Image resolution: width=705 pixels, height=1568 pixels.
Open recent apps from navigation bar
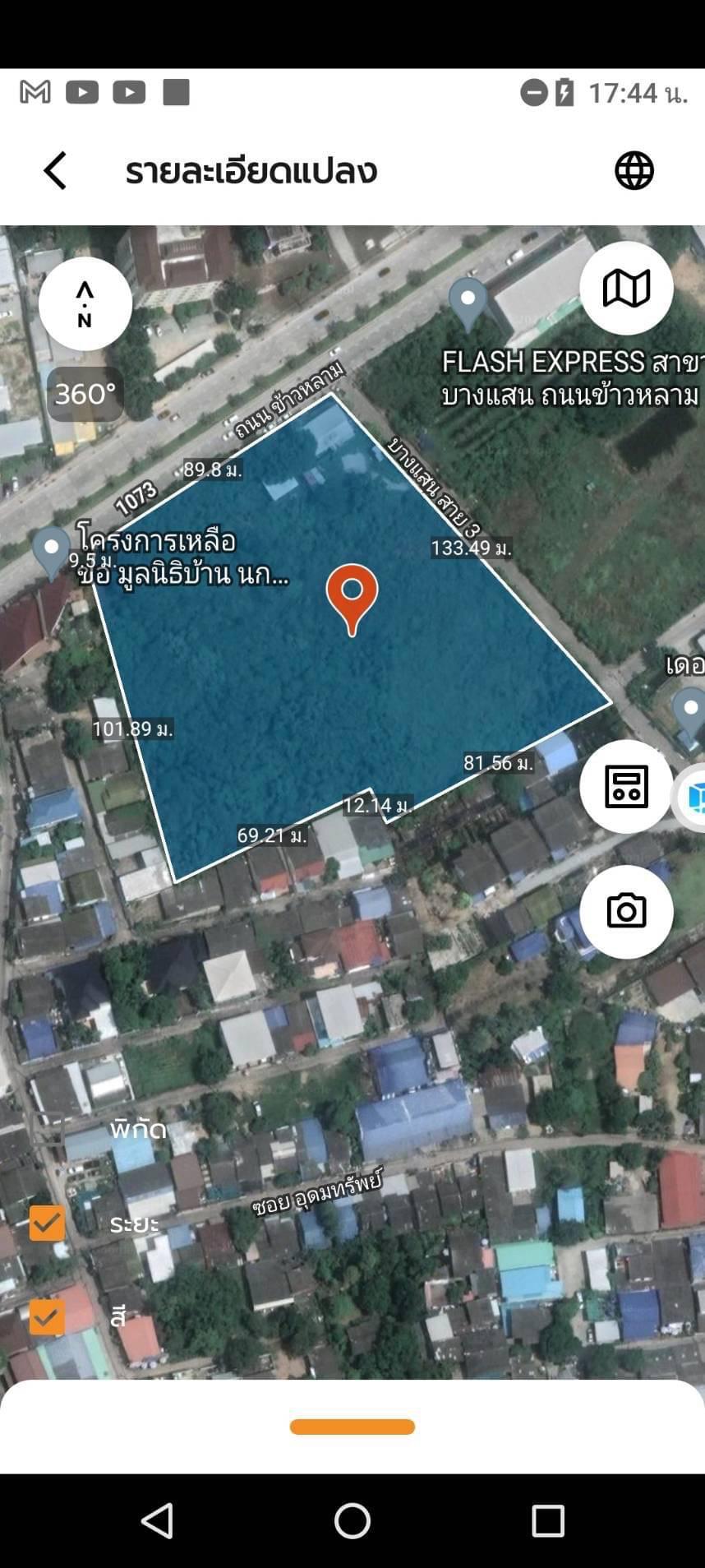coord(548,1520)
